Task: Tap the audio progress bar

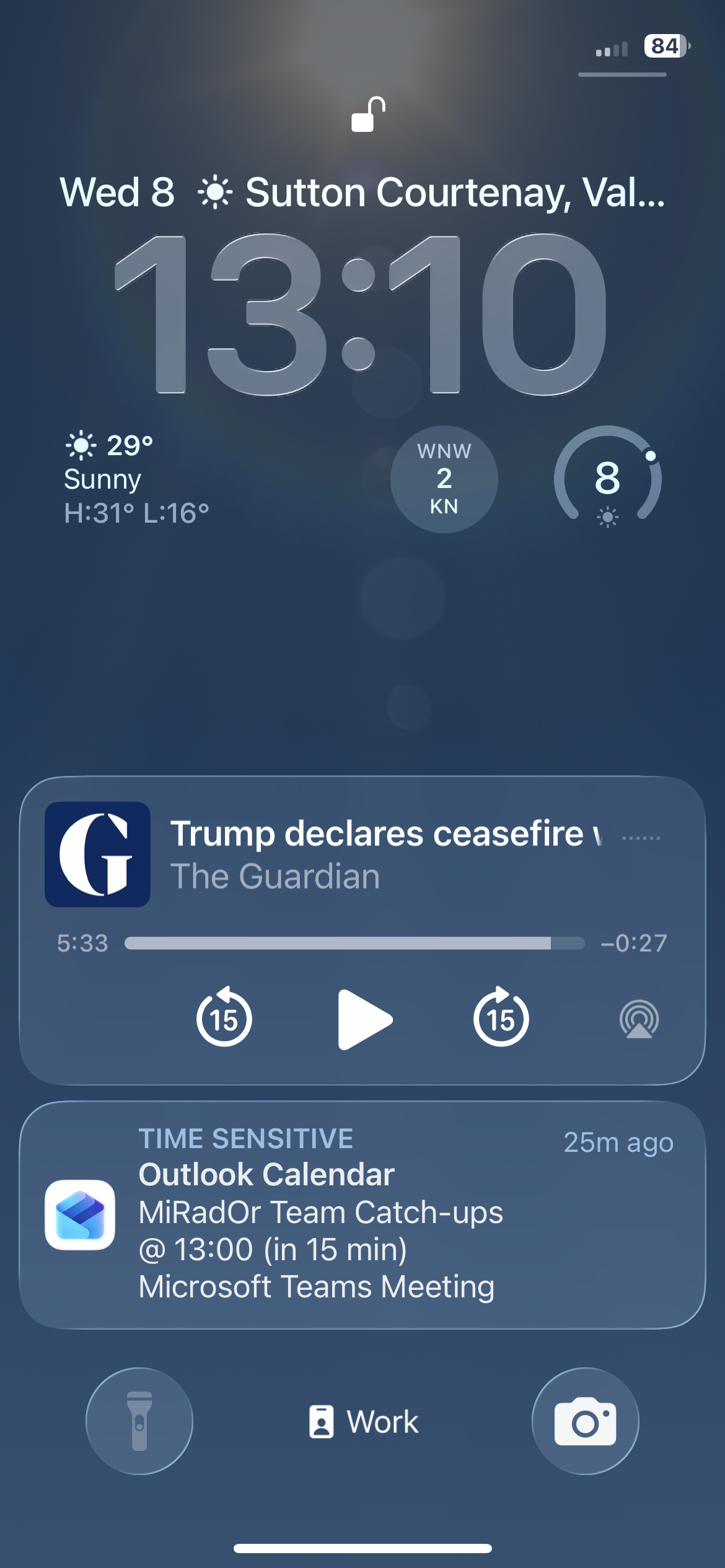Action: click(x=354, y=943)
